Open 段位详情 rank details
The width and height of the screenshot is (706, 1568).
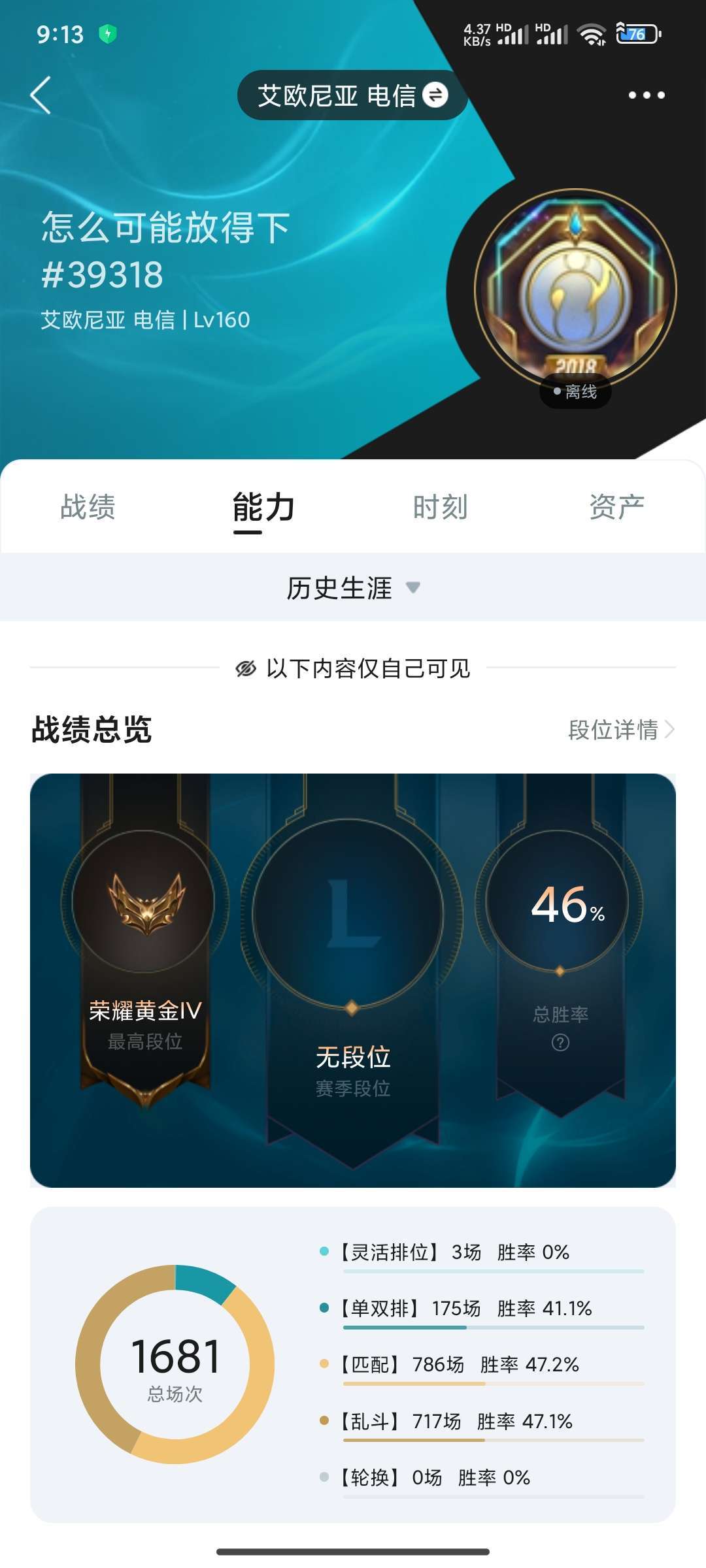[x=621, y=730]
